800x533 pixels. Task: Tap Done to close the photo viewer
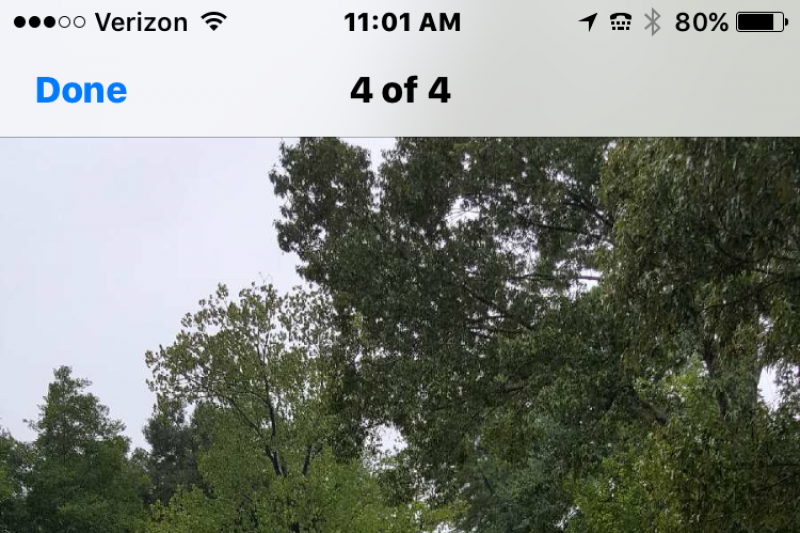pos(81,91)
